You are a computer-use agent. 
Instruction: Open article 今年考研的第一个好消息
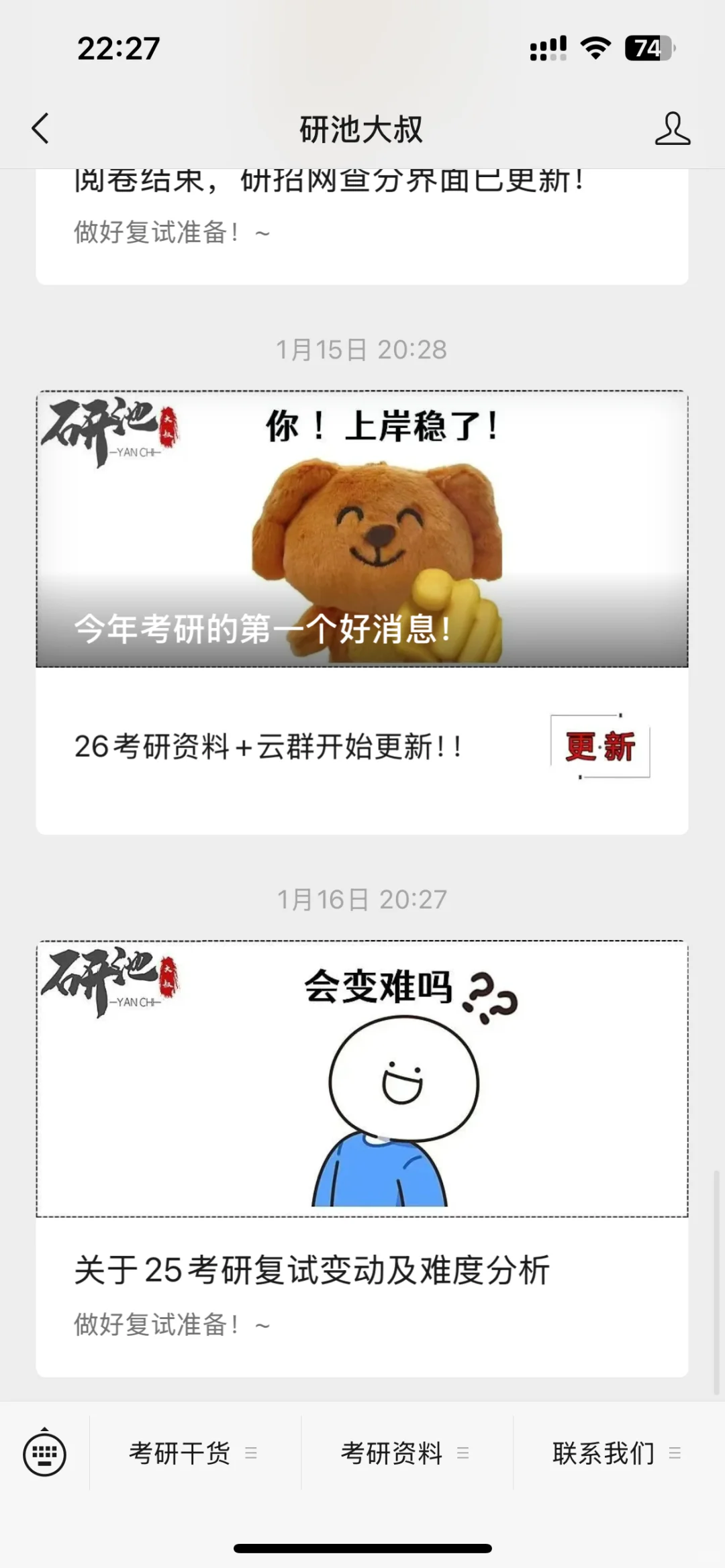pyautogui.click(x=362, y=529)
